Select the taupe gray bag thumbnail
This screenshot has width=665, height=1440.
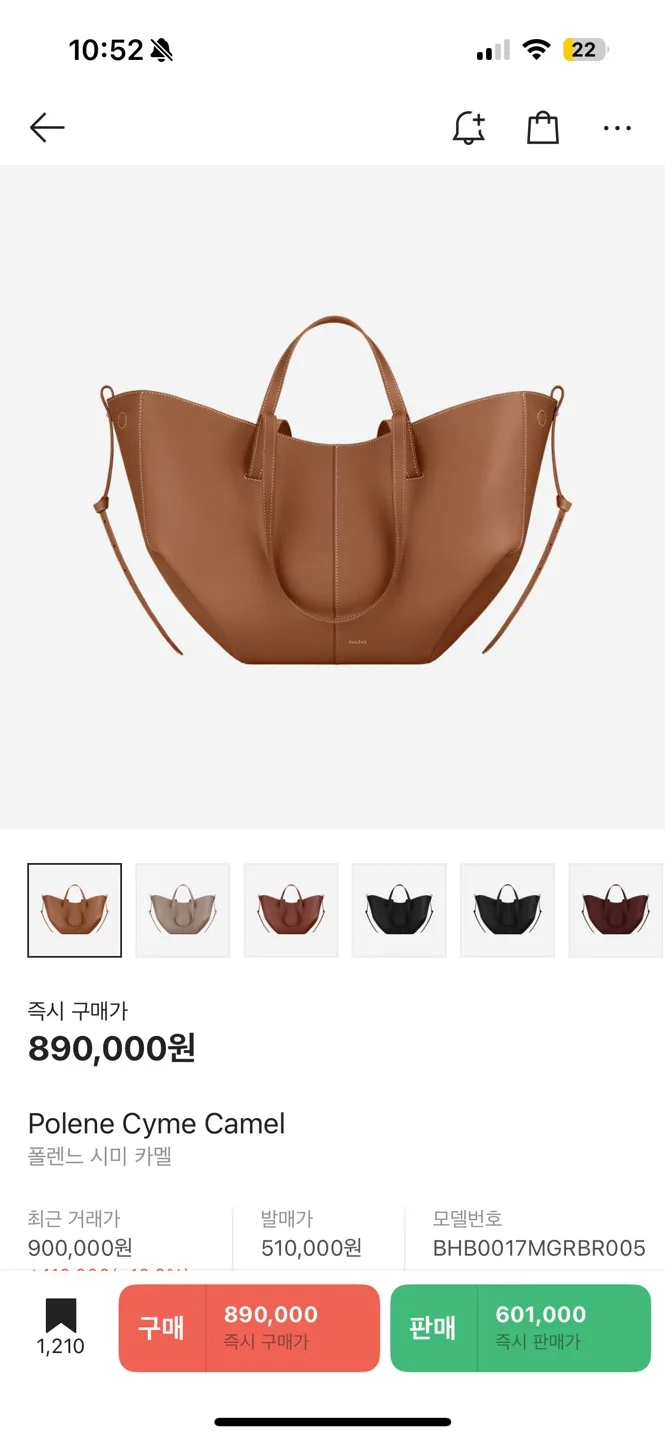pos(183,910)
